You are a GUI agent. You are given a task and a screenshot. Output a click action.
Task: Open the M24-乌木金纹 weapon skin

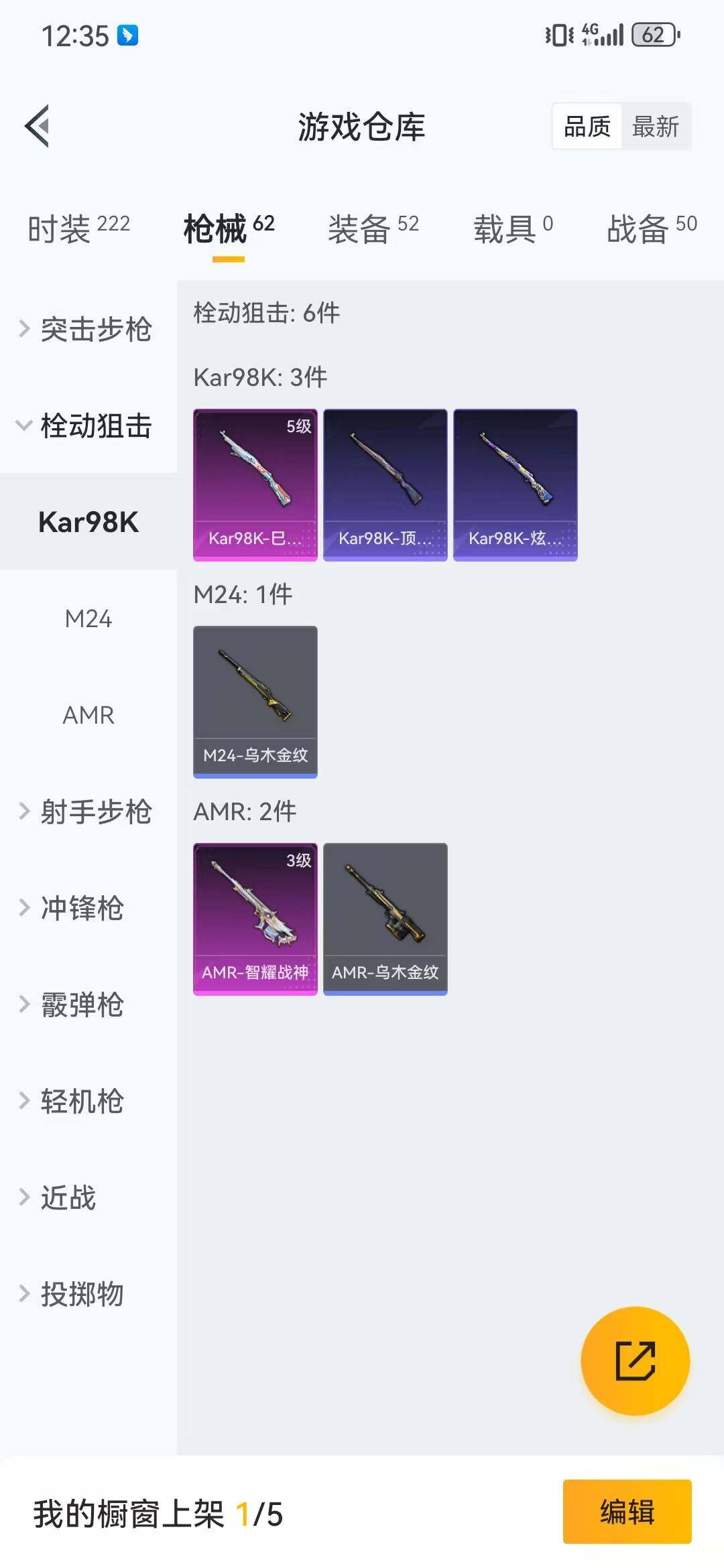pos(255,700)
